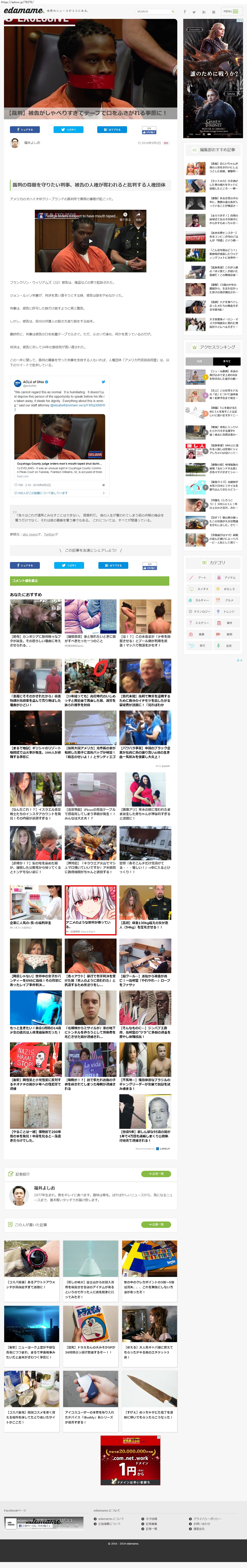This screenshot has width=247, height=1568.
Task: Open the Game of Thrones advertisement banner
Action: 213,70
